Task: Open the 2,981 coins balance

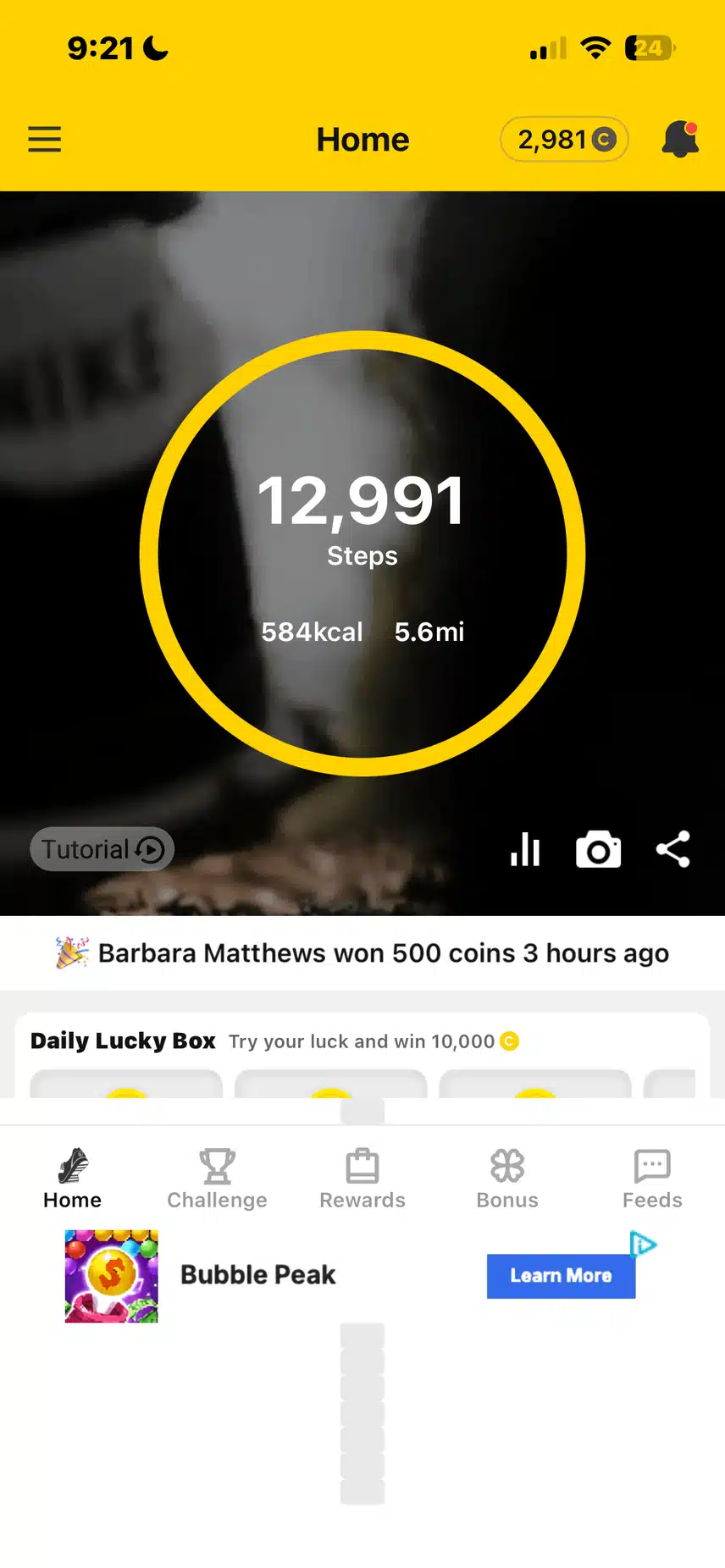Action: pos(565,140)
